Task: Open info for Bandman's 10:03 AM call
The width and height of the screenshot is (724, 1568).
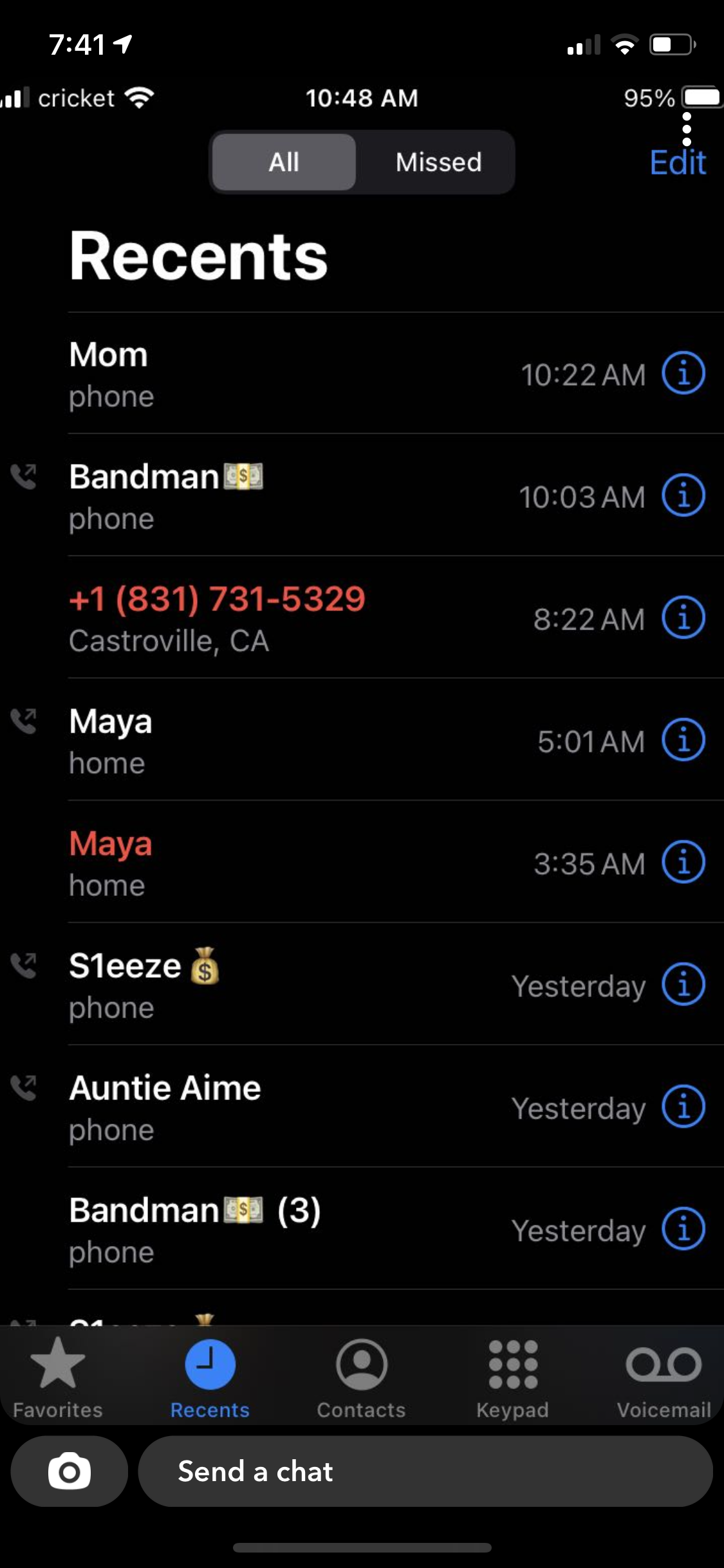Action: coord(683,496)
